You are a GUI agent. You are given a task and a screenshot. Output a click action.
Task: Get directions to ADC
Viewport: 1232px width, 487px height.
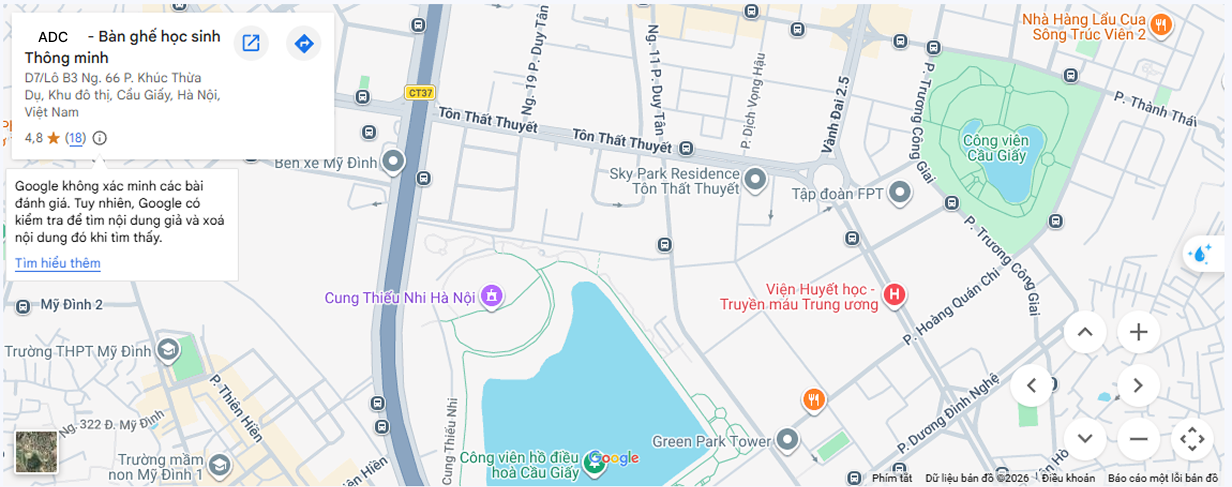click(x=304, y=43)
